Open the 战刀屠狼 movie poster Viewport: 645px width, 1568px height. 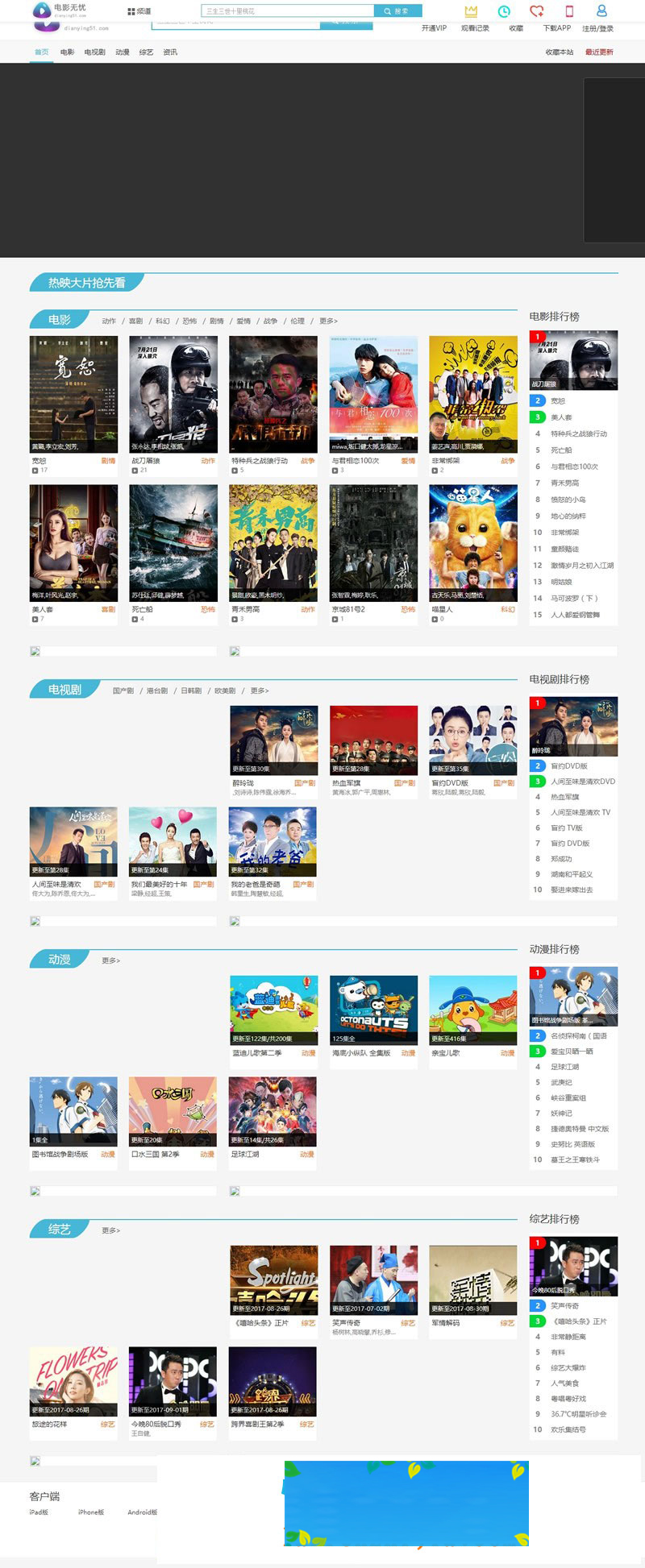173,393
